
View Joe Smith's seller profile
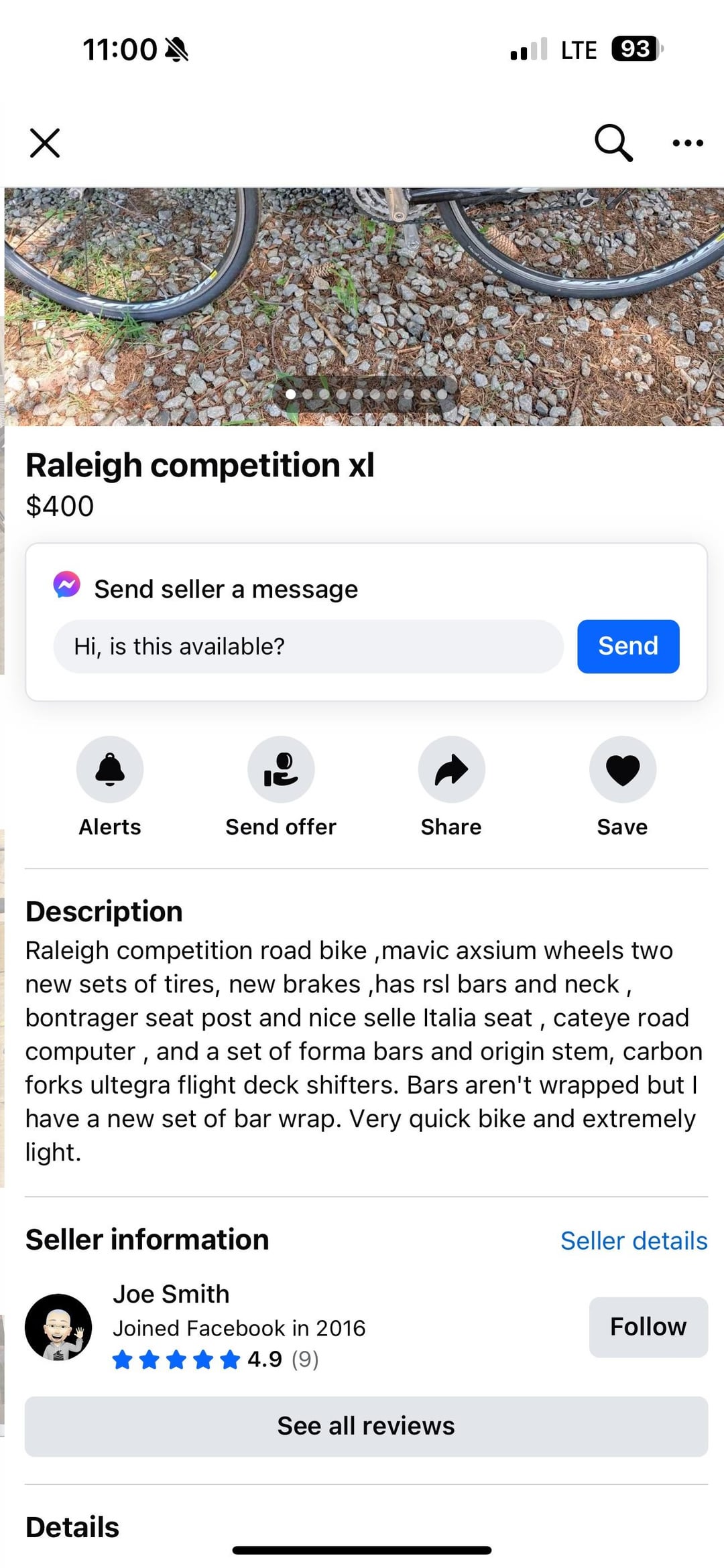(171, 1294)
